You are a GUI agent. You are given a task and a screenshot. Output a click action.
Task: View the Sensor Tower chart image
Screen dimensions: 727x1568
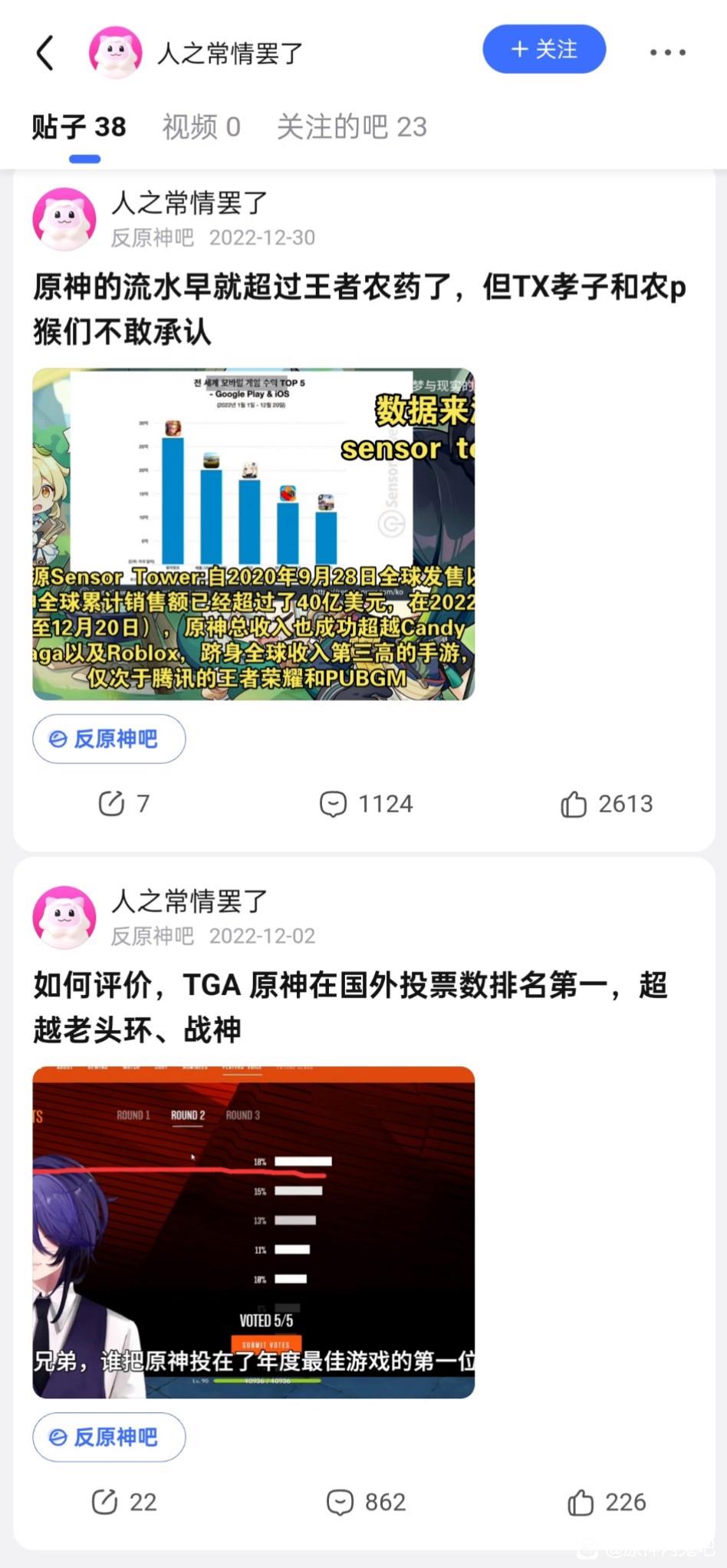pos(253,534)
